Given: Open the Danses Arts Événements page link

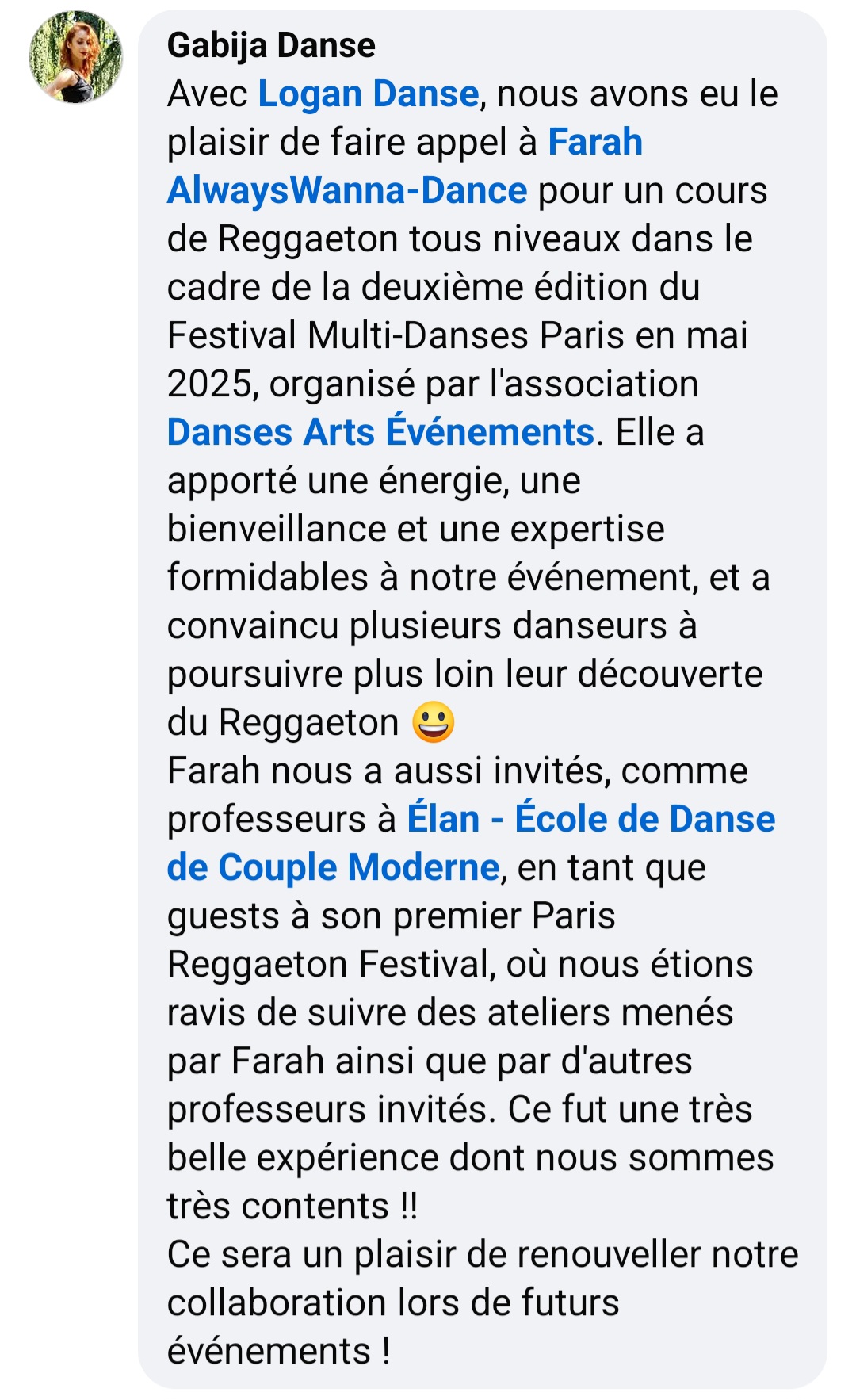Looking at the screenshot, I should coord(380,432).
